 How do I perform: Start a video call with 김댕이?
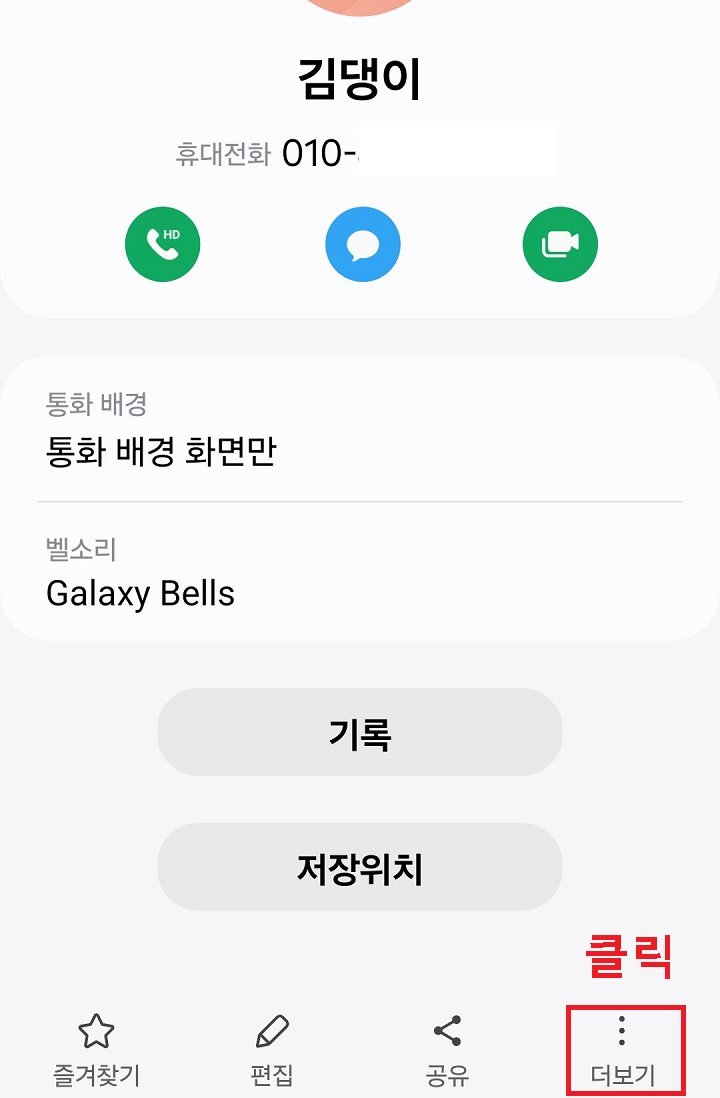click(559, 244)
